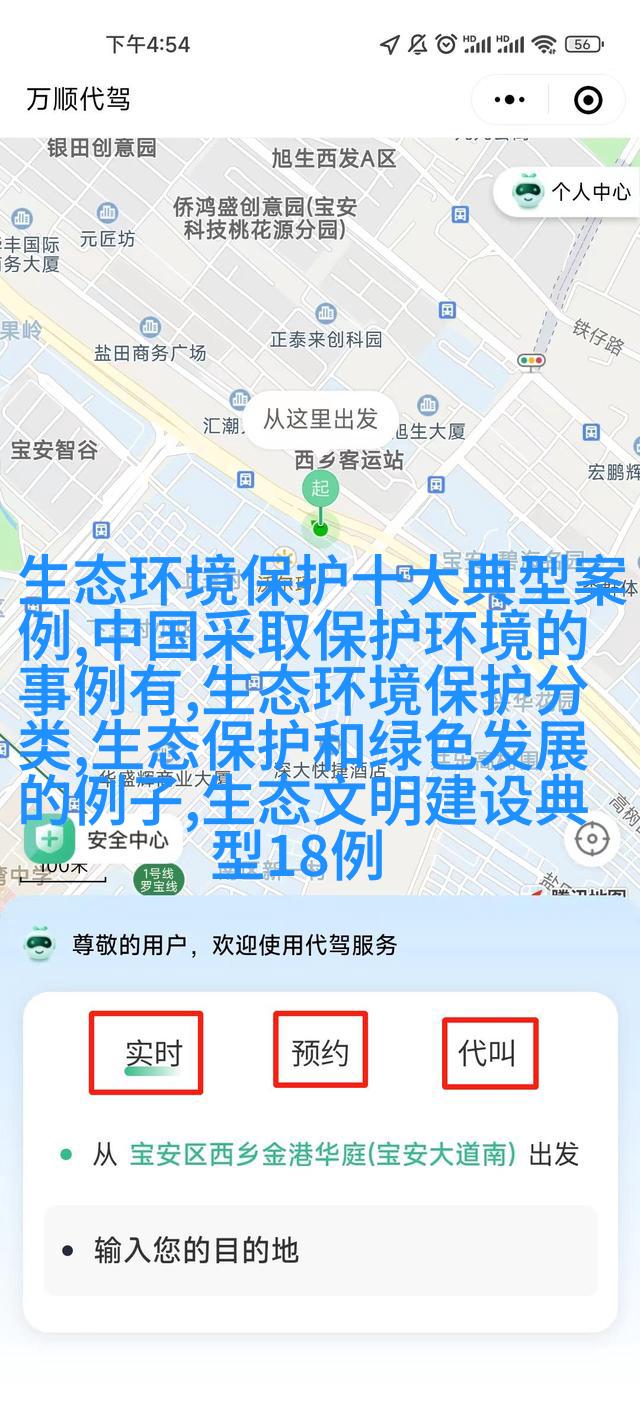
Task: Recenter the map to my location
Action: coord(592,838)
